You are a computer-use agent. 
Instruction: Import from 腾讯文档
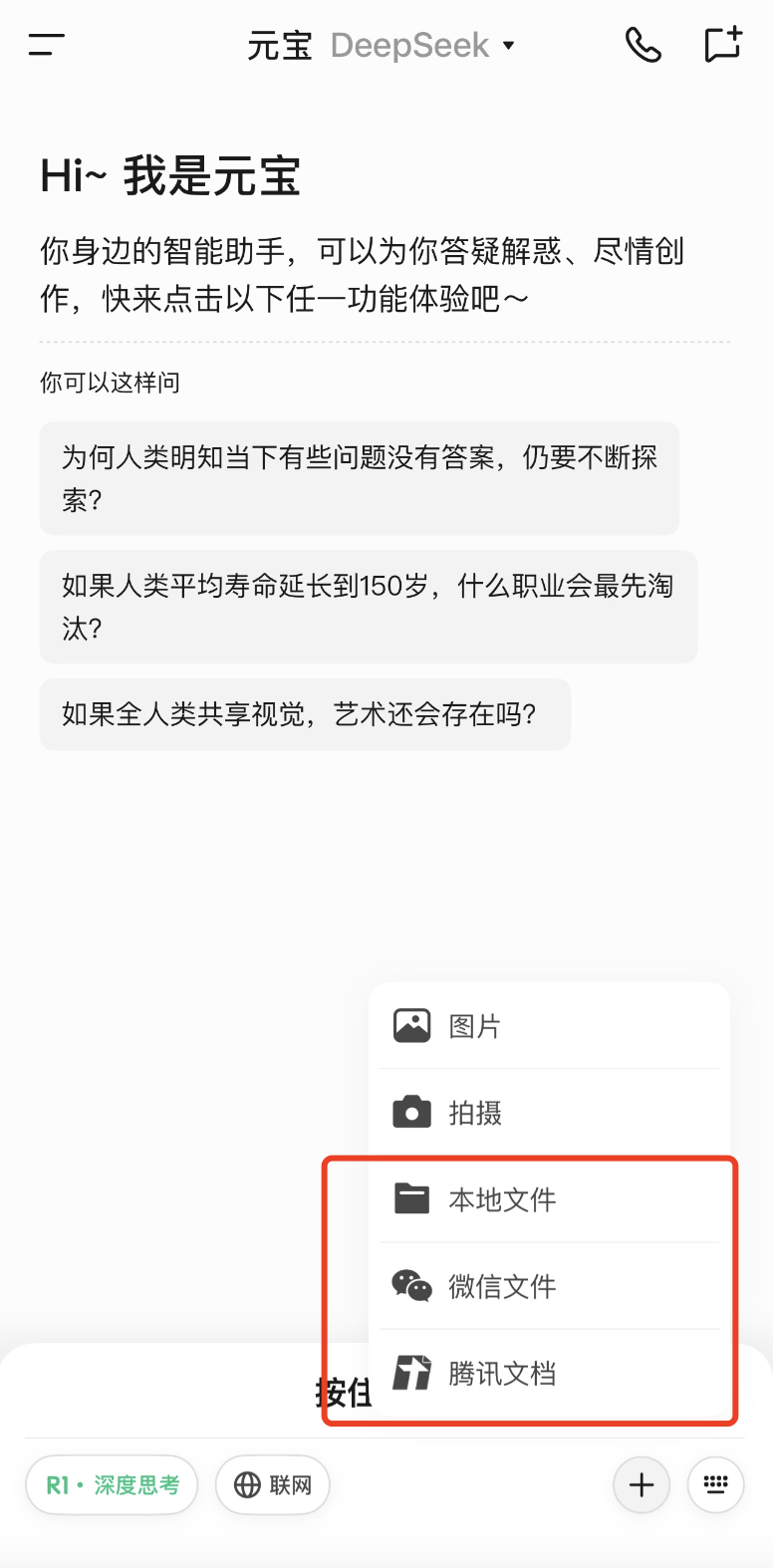pyautogui.click(x=549, y=1374)
